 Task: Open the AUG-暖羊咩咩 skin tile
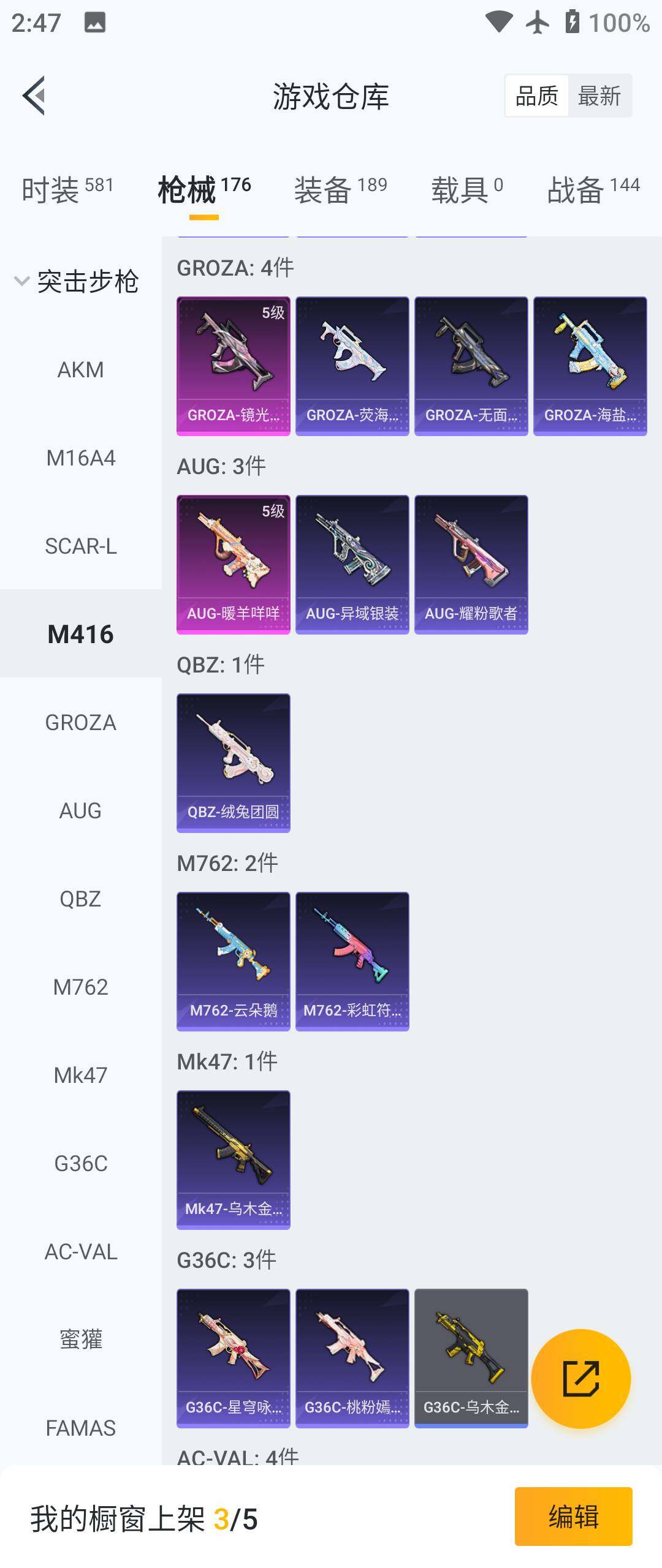233,565
